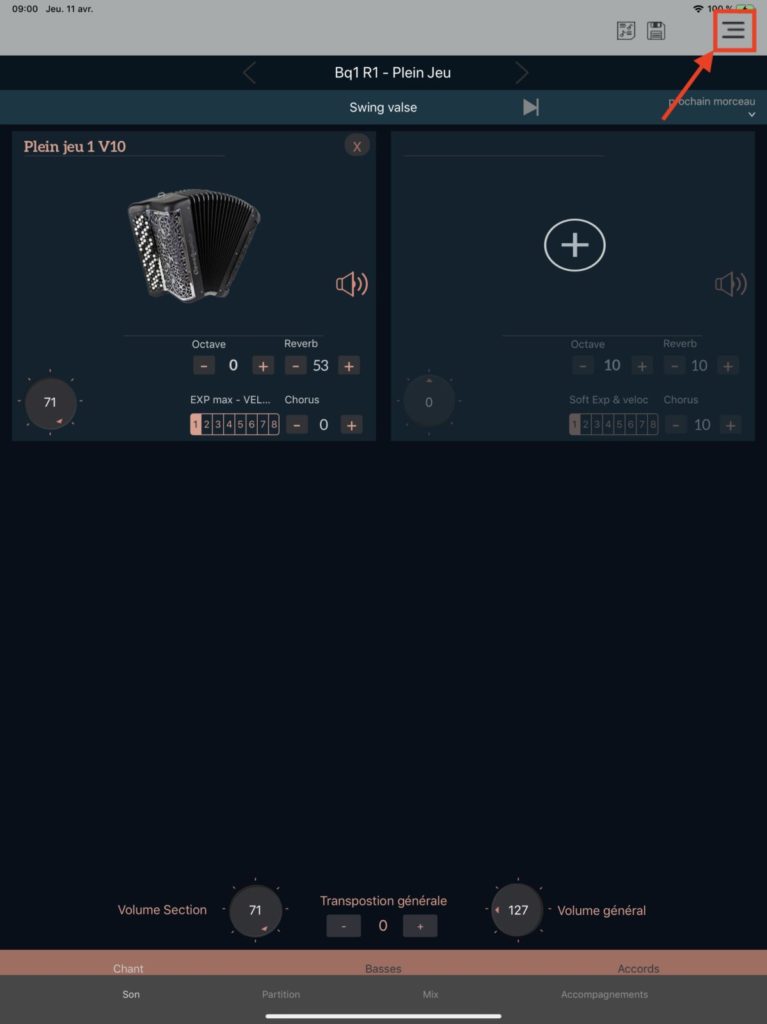Switch to the Accords section
This screenshot has width=767, height=1024.
point(638,968)
